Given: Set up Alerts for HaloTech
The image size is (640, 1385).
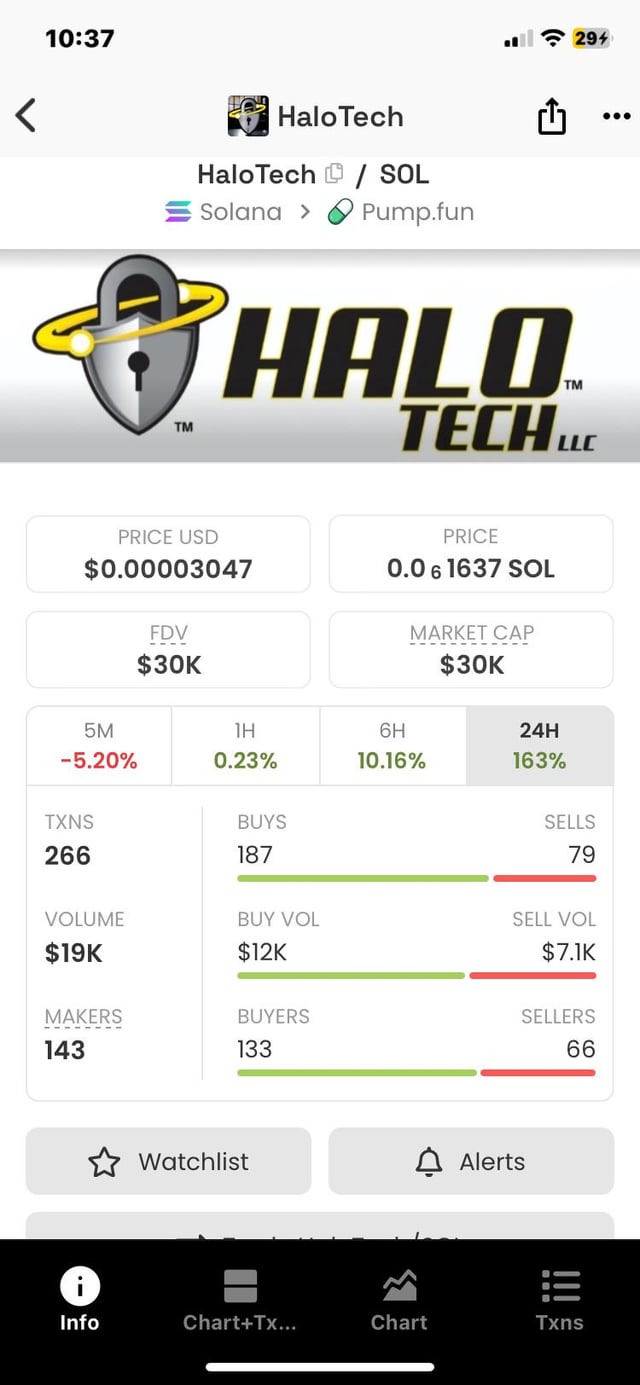Looking at the screenshot, I should click(471, 1161).
